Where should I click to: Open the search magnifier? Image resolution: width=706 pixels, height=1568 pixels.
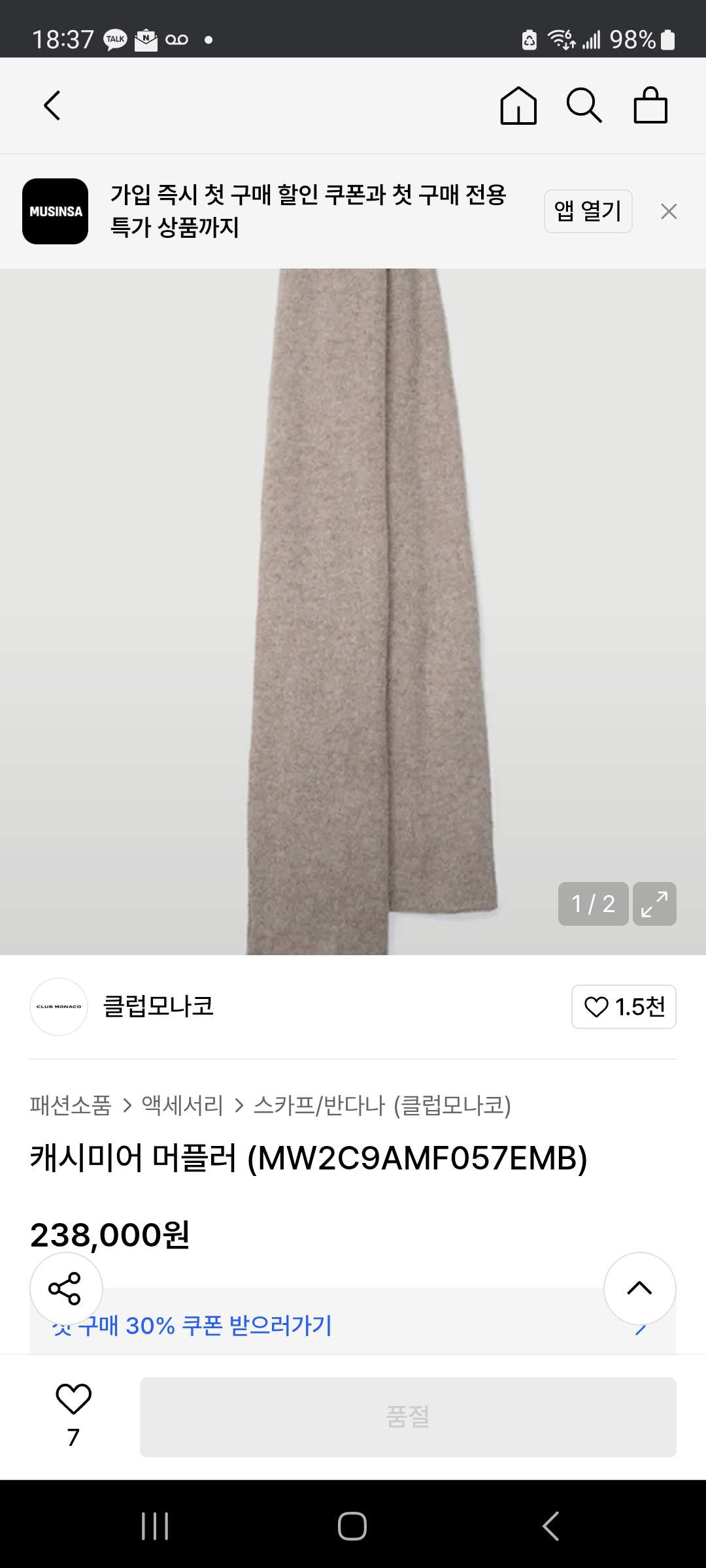click(584, 105)
